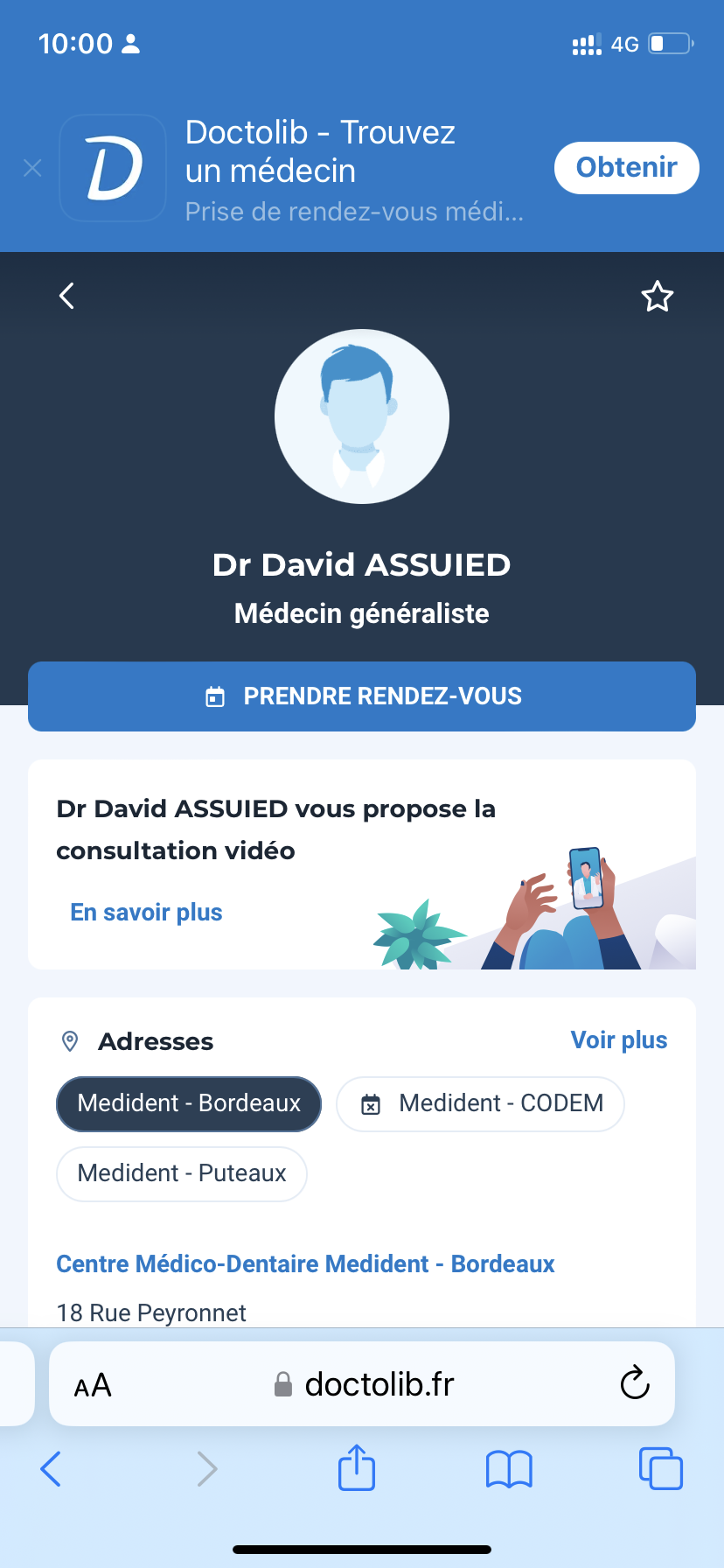Screen dimensions: 724x1568
Task: Add Dr David ASSUIED to favorites
Action: click(x=657, y=297)
